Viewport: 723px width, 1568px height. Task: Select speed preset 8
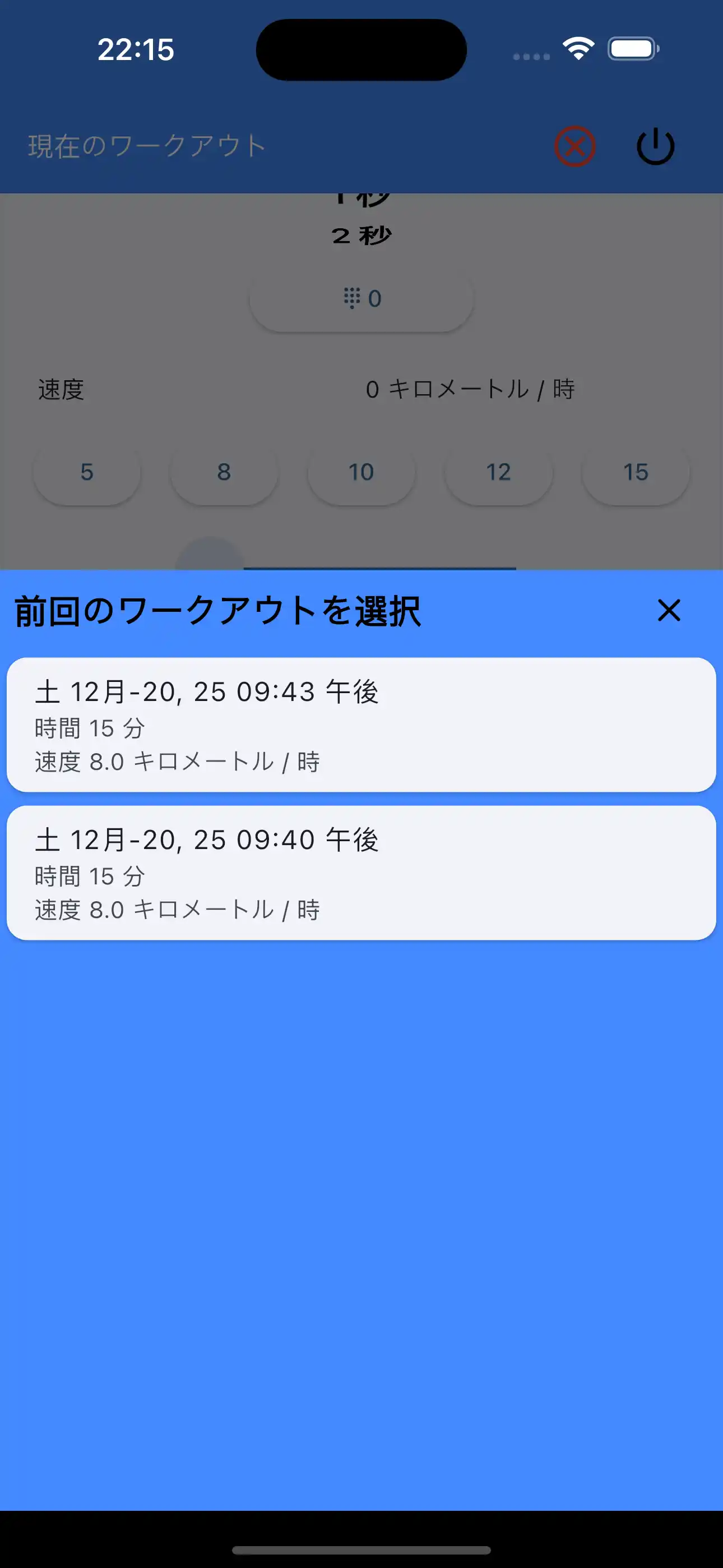(x=224, y=472)
